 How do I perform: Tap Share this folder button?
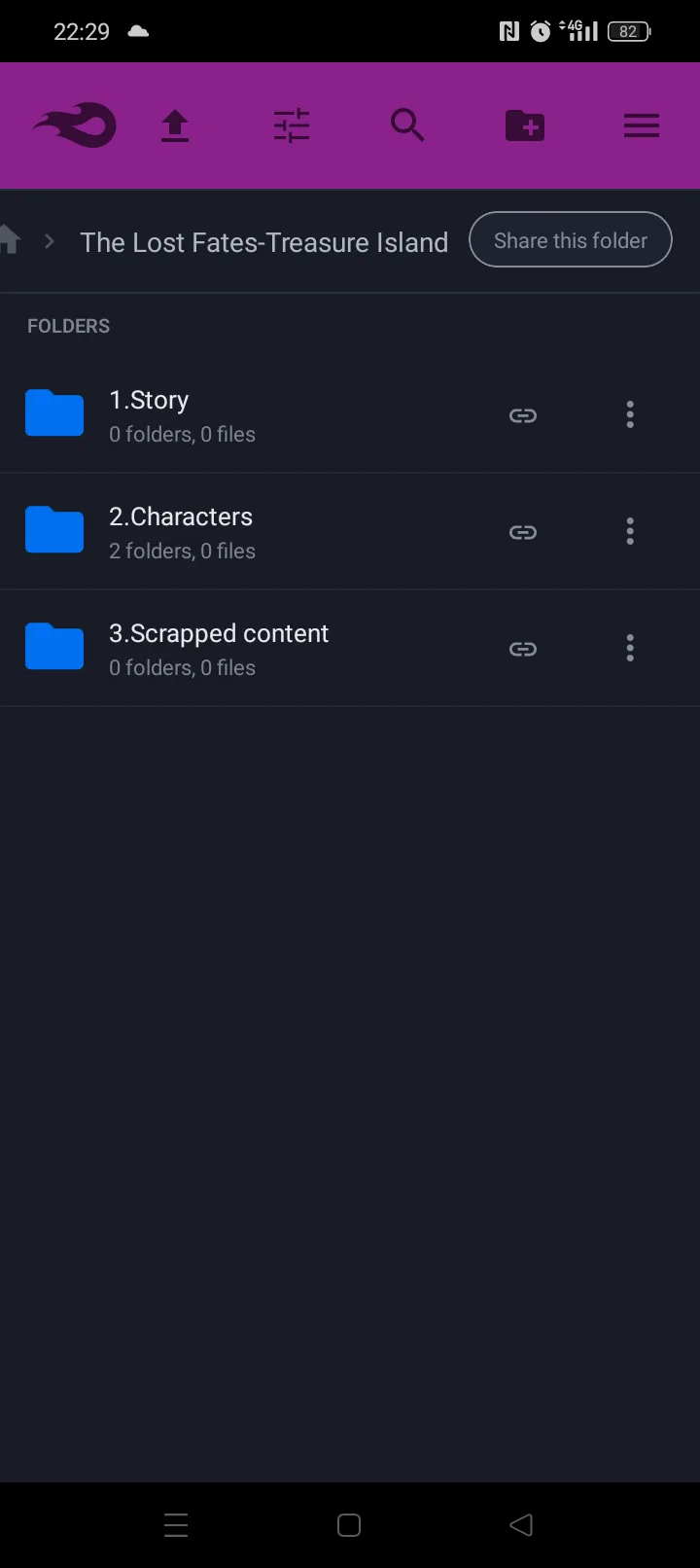tap(570, 240)
